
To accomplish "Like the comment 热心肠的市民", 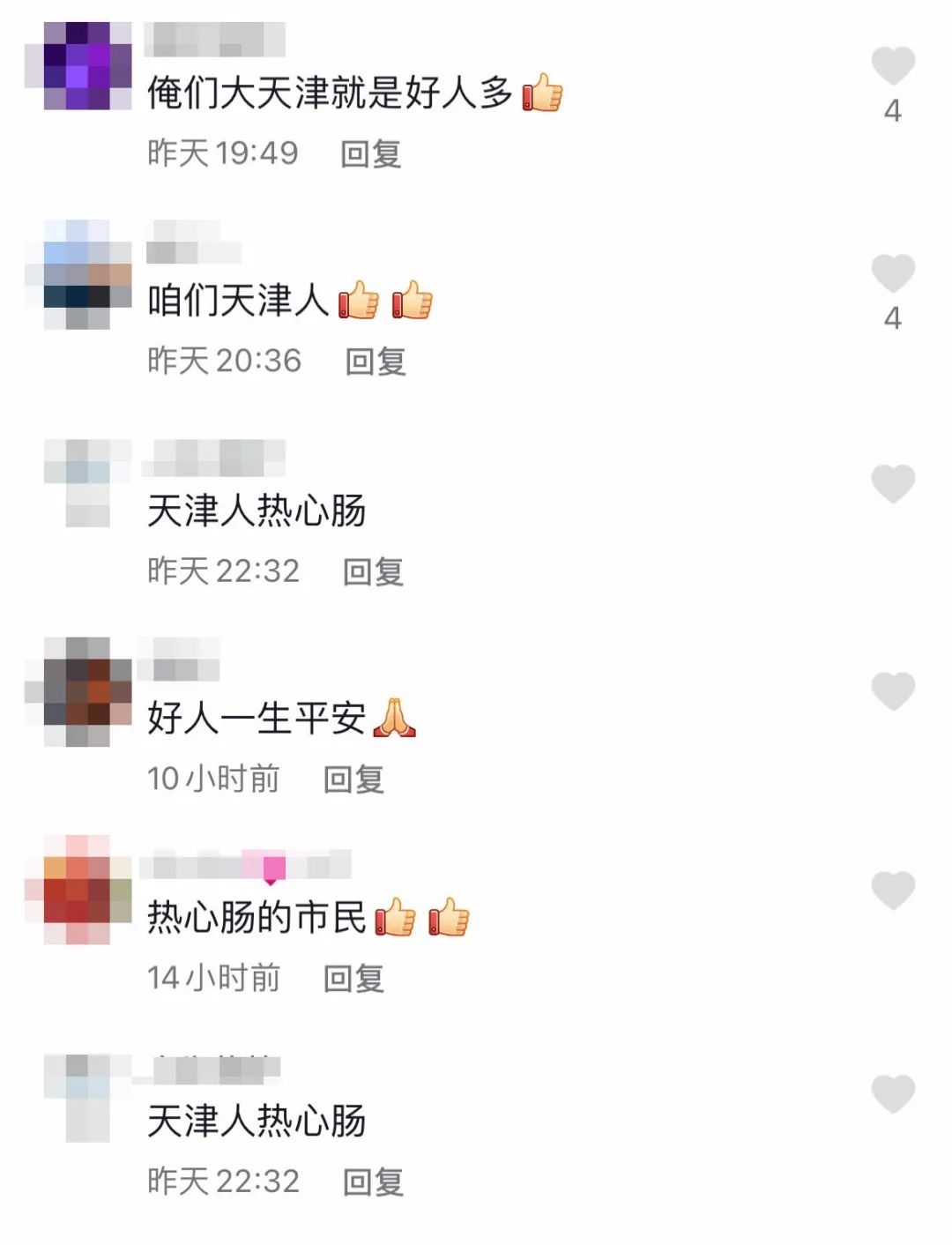I will pyautogui.click(x=892, y=891).
